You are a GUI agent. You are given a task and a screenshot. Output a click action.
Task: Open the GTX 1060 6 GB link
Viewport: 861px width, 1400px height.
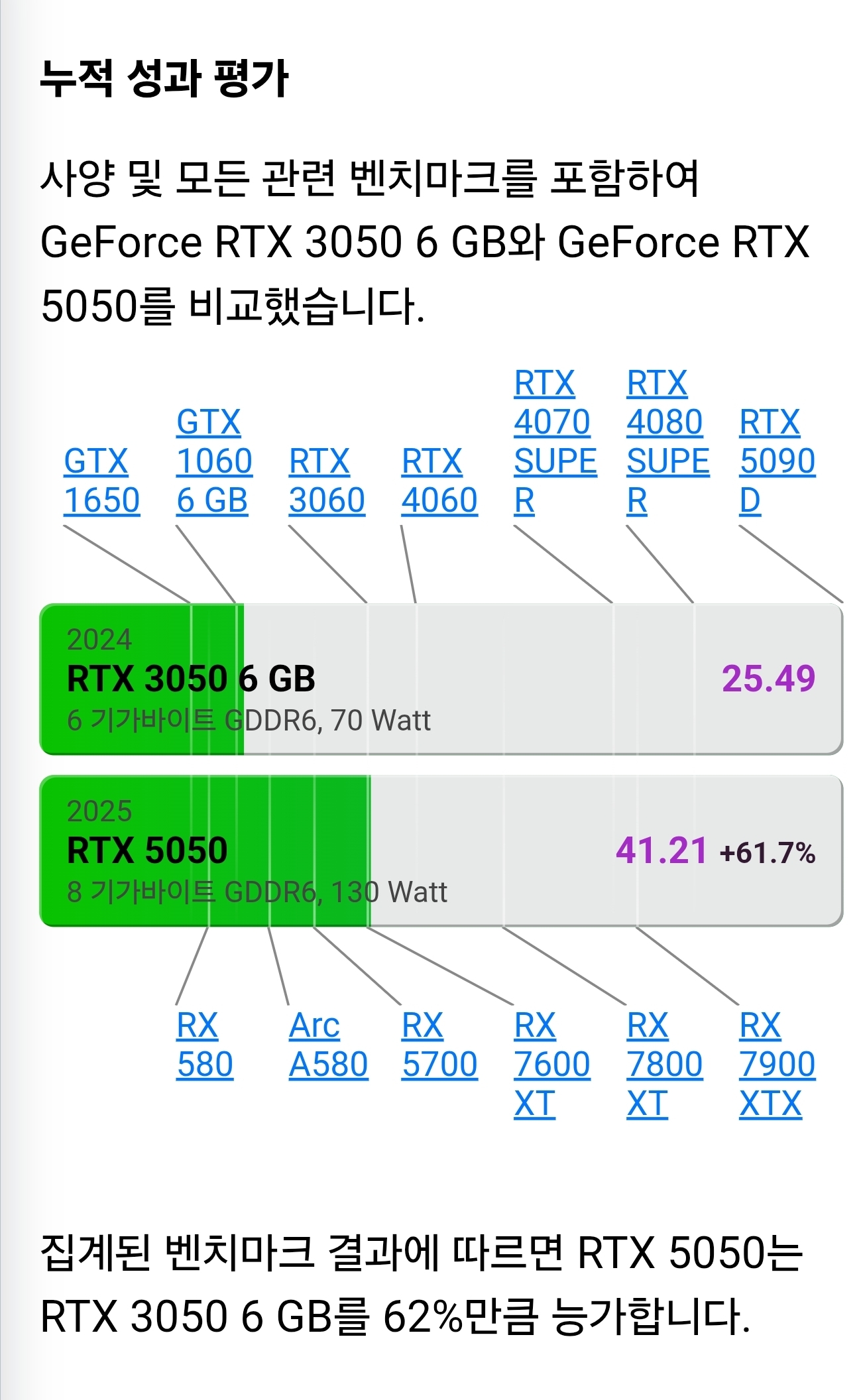tap(214, 461)
